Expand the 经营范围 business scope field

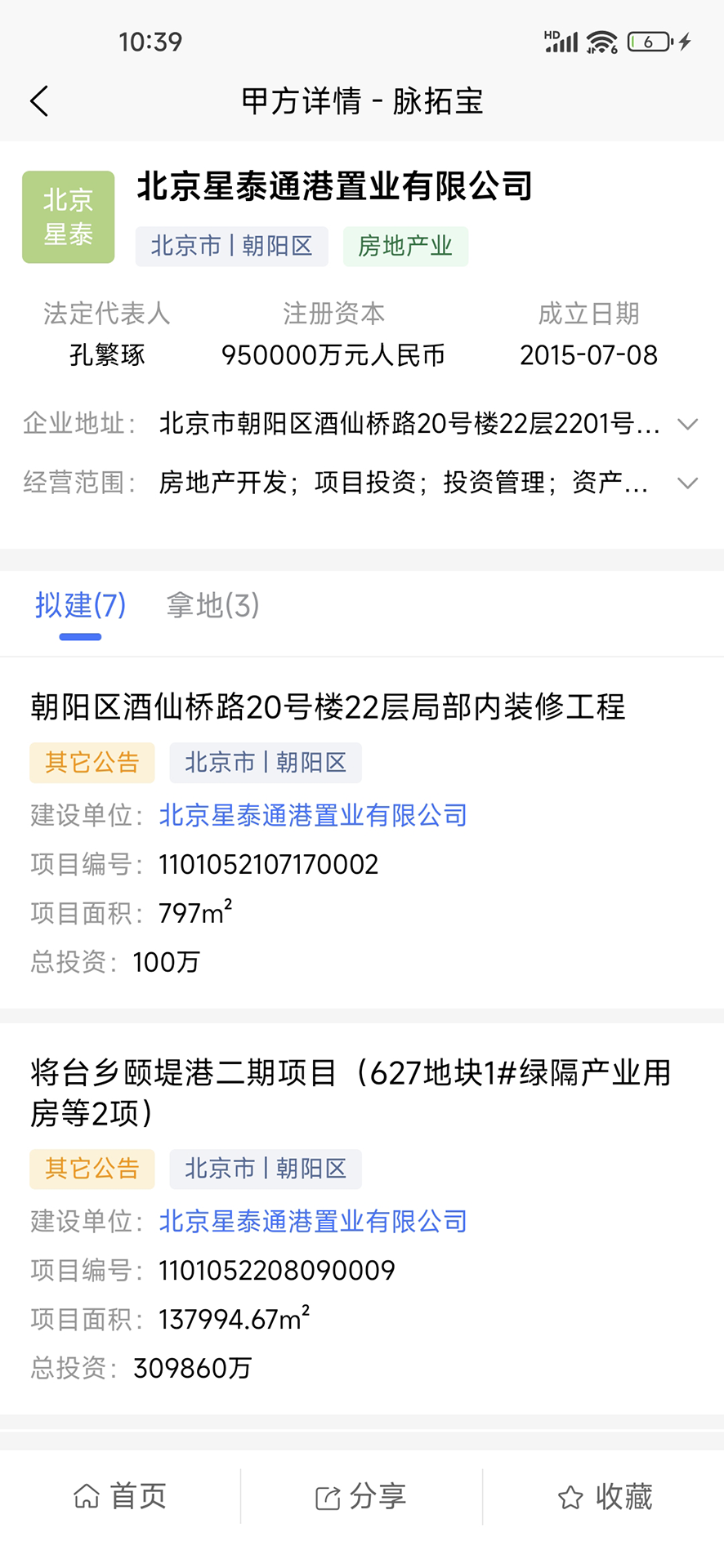tap(686, 483)
